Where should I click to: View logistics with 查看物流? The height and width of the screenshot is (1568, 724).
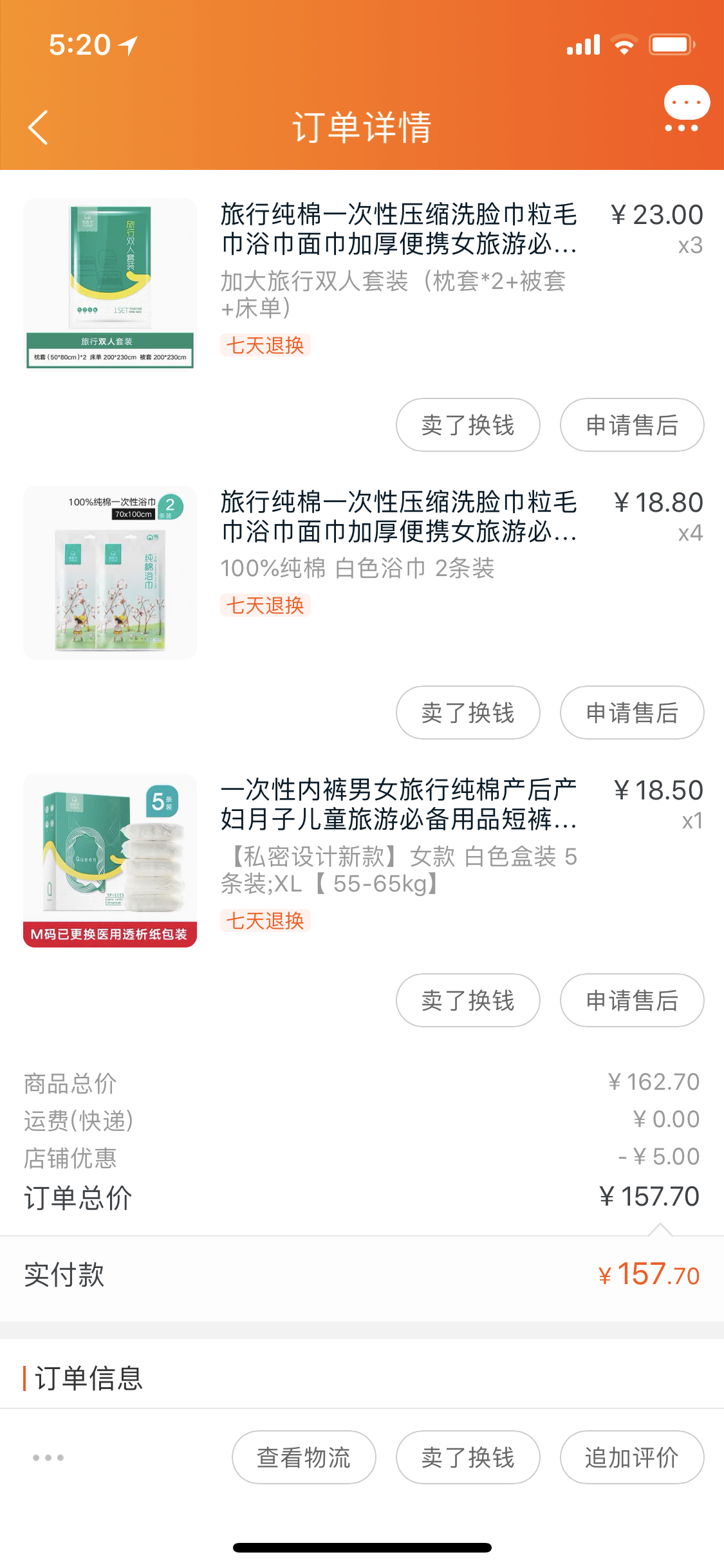tap(304, 1457)
